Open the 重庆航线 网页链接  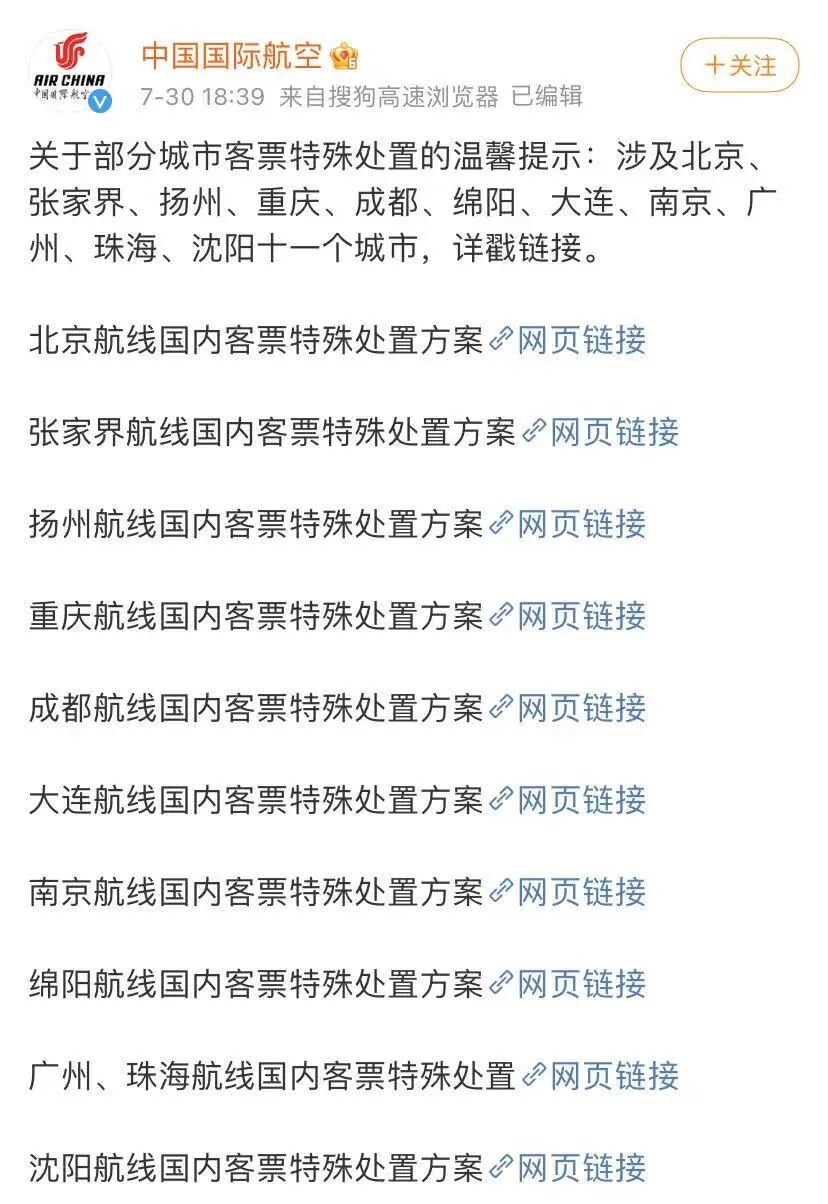pos(580,617)
